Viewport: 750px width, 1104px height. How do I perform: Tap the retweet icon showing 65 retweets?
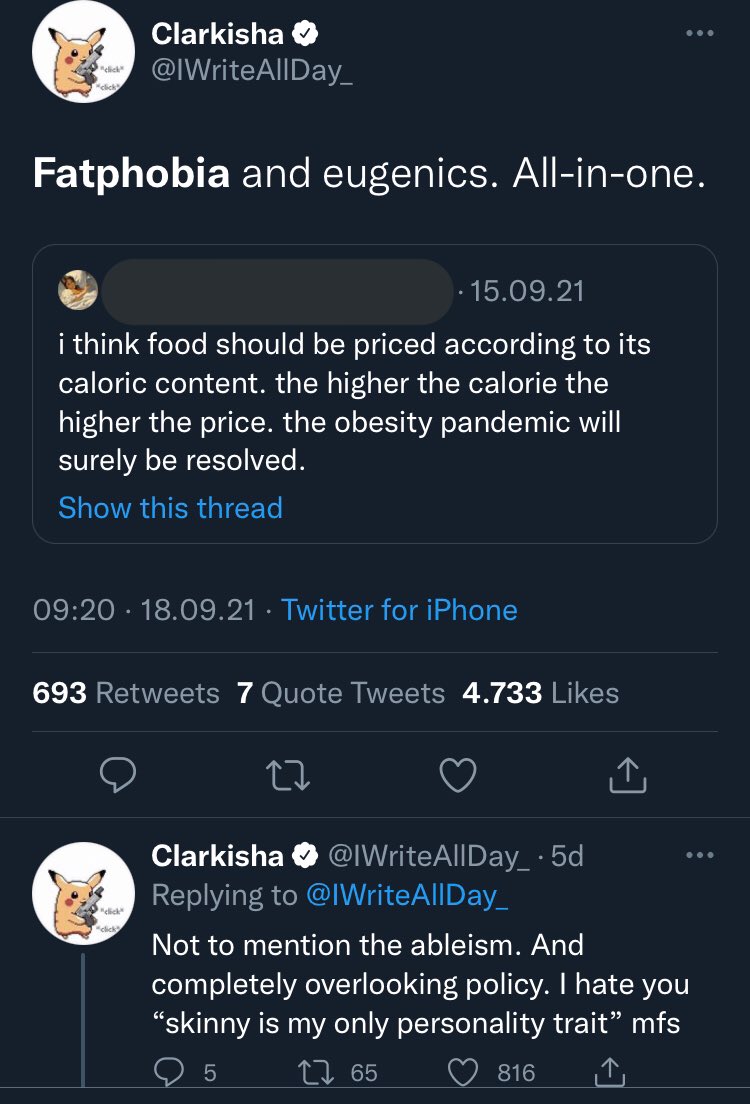pos(315,1069)
